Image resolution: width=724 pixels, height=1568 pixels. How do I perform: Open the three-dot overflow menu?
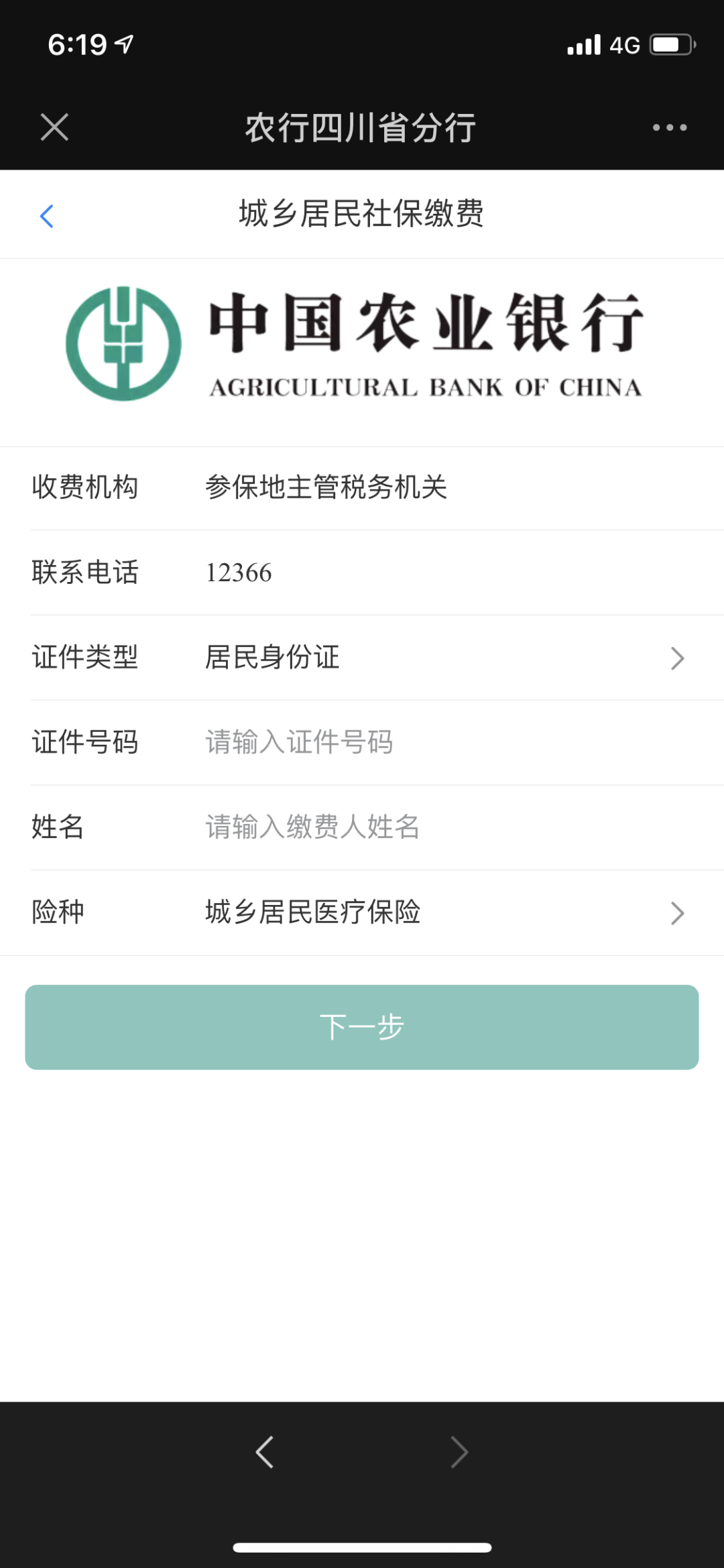670,127
